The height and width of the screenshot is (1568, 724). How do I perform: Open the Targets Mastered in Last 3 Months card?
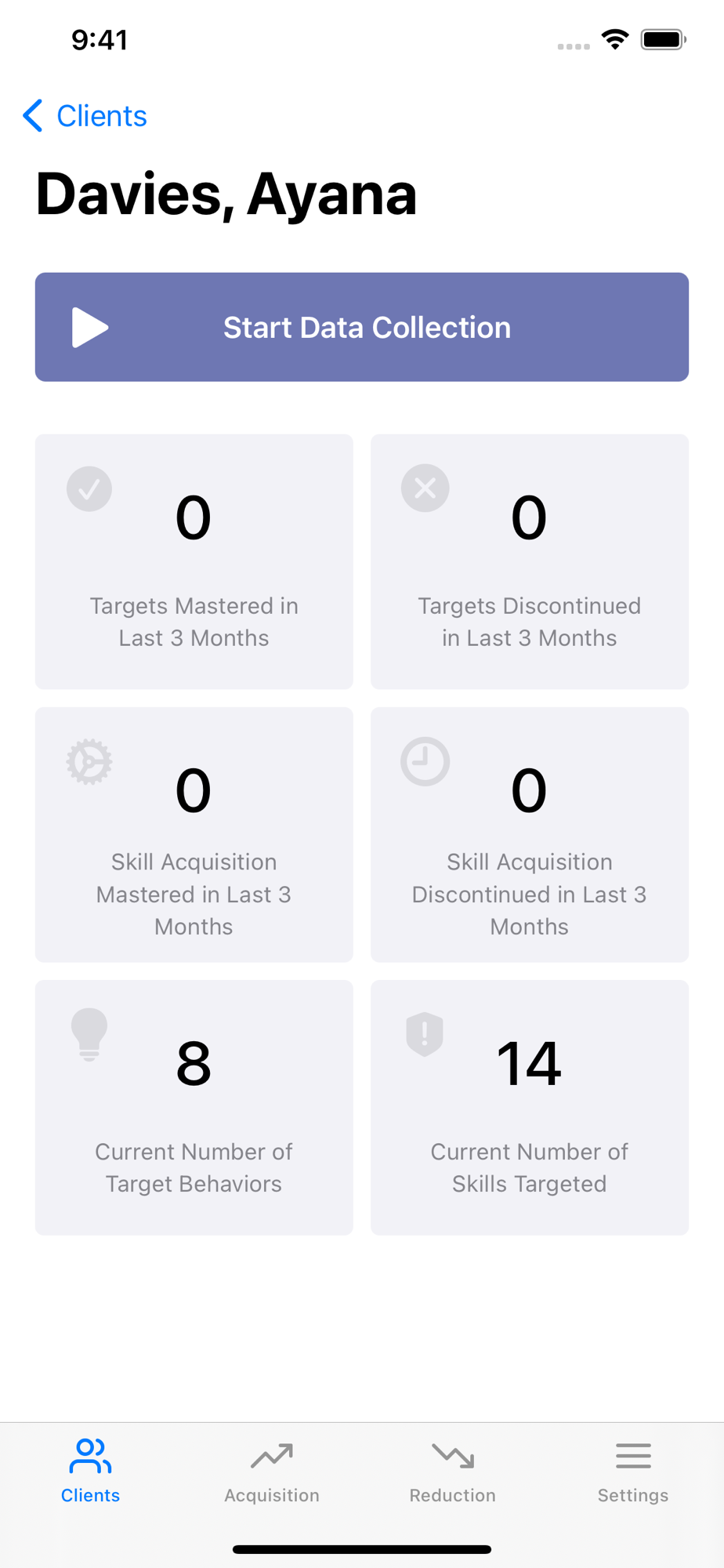coord(194,561)
